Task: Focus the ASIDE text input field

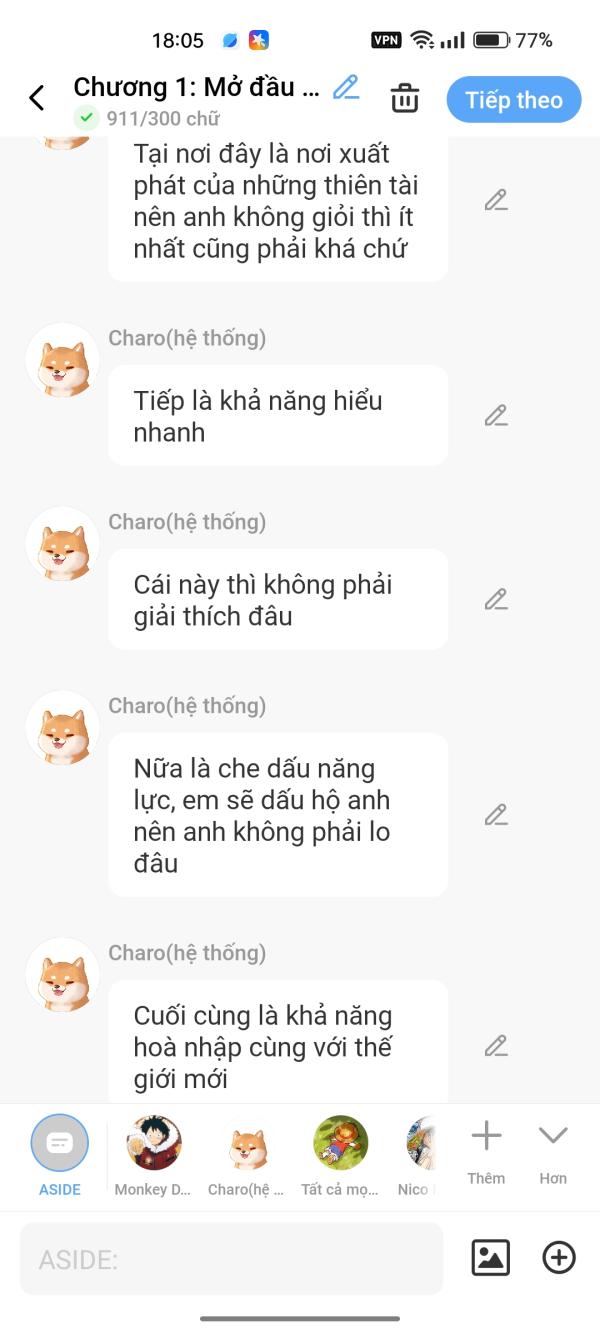Action: [x=230, y=1259]
